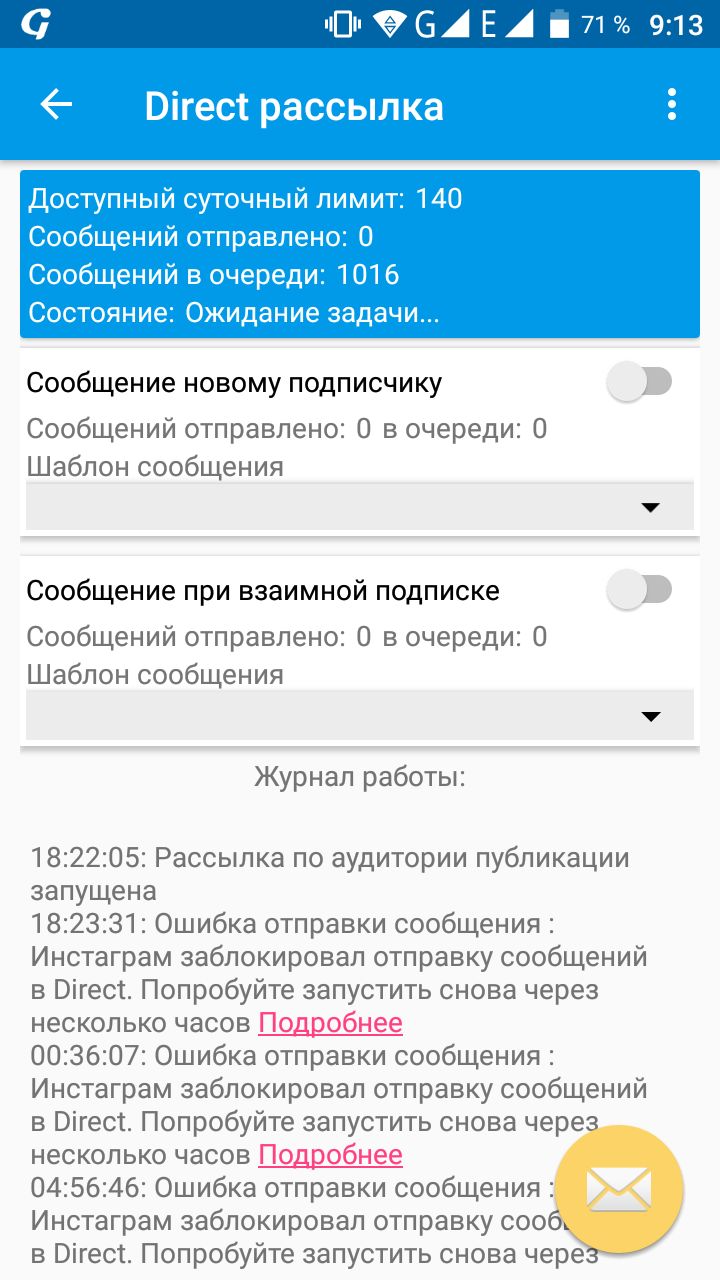Viewport: 720px width, 1280px height.
Task: Go back from Direct рассылка screen
Action: 56,105
